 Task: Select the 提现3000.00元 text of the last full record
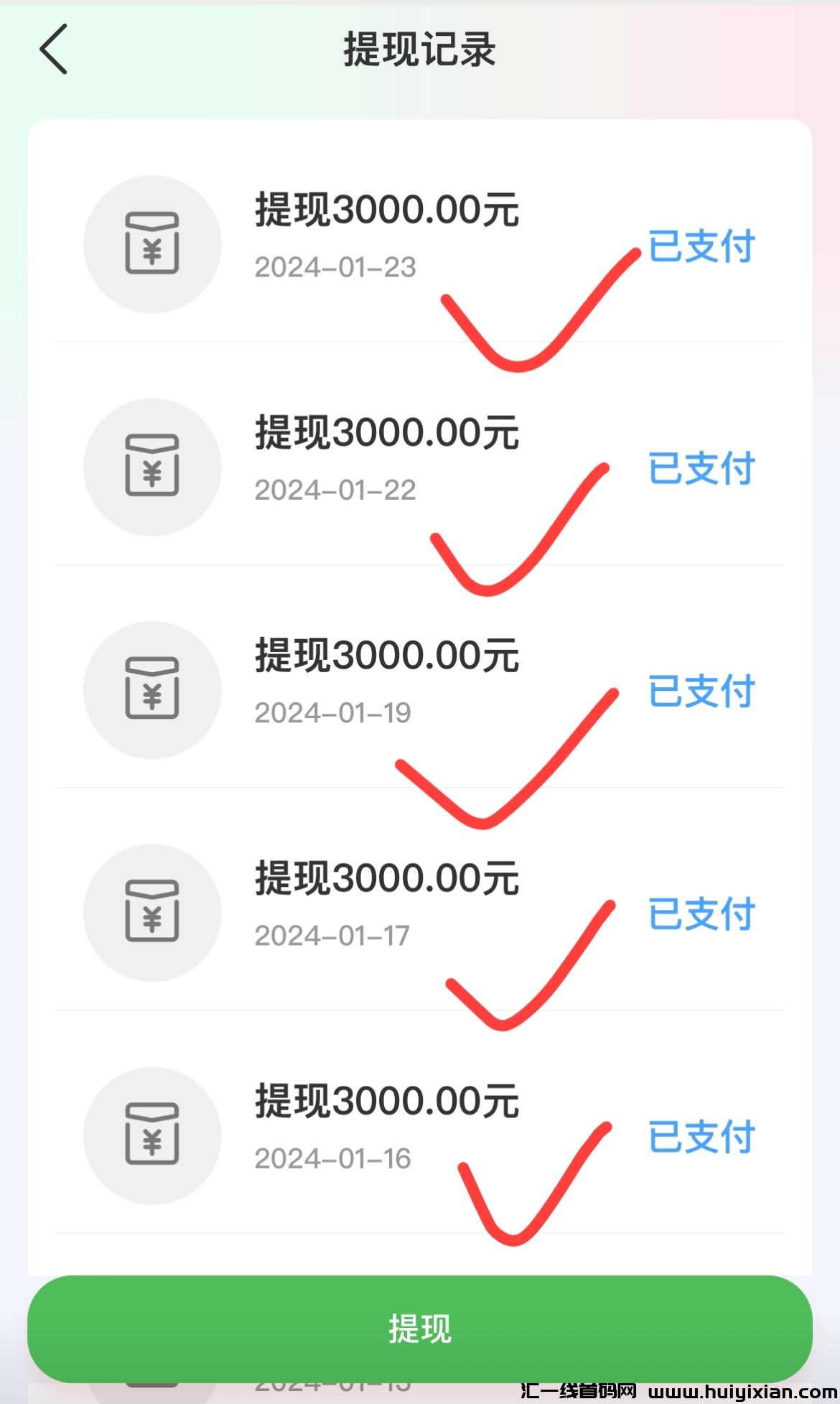click(388, 1099)
